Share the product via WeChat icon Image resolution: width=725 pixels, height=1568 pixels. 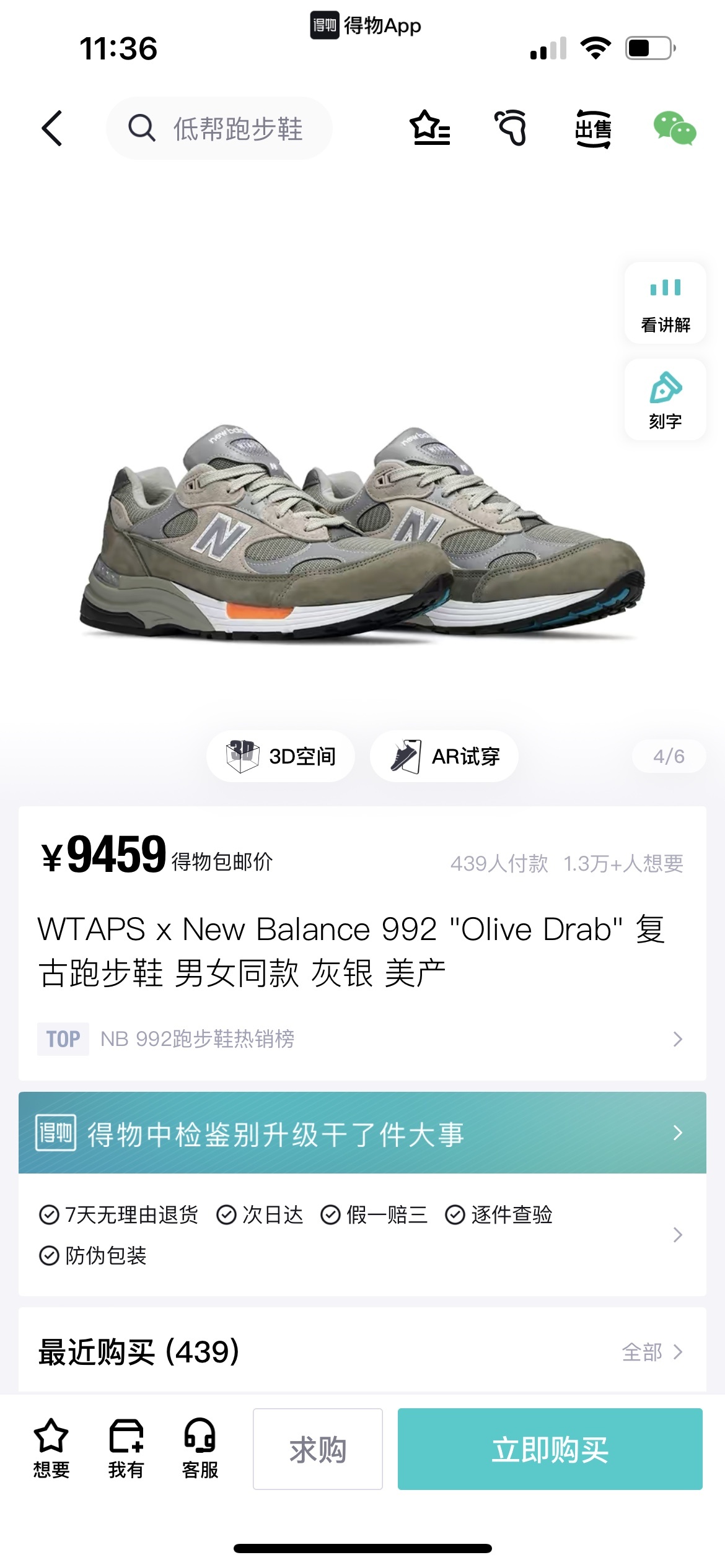(x=674, y=128)
